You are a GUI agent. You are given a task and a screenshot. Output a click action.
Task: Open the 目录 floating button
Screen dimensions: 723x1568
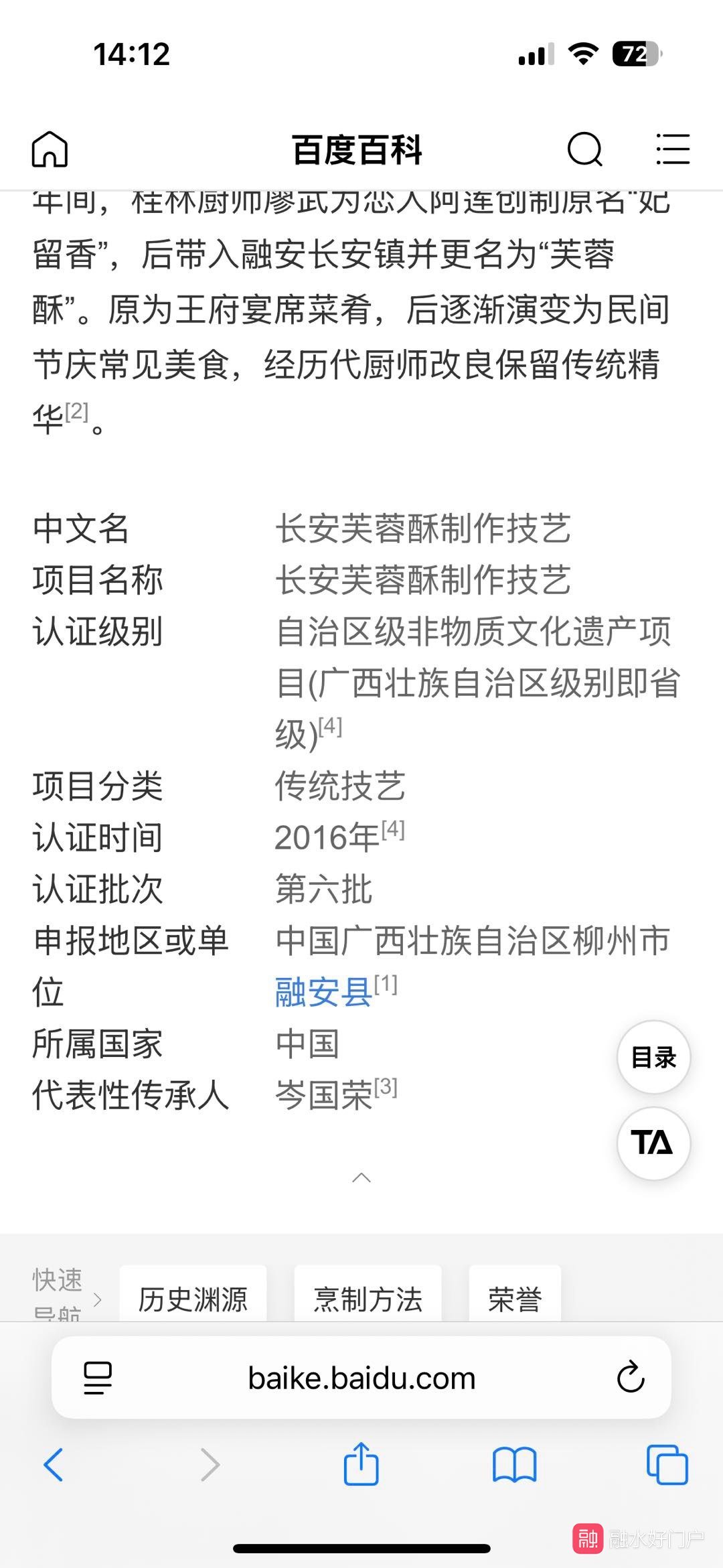[653, 1058]
